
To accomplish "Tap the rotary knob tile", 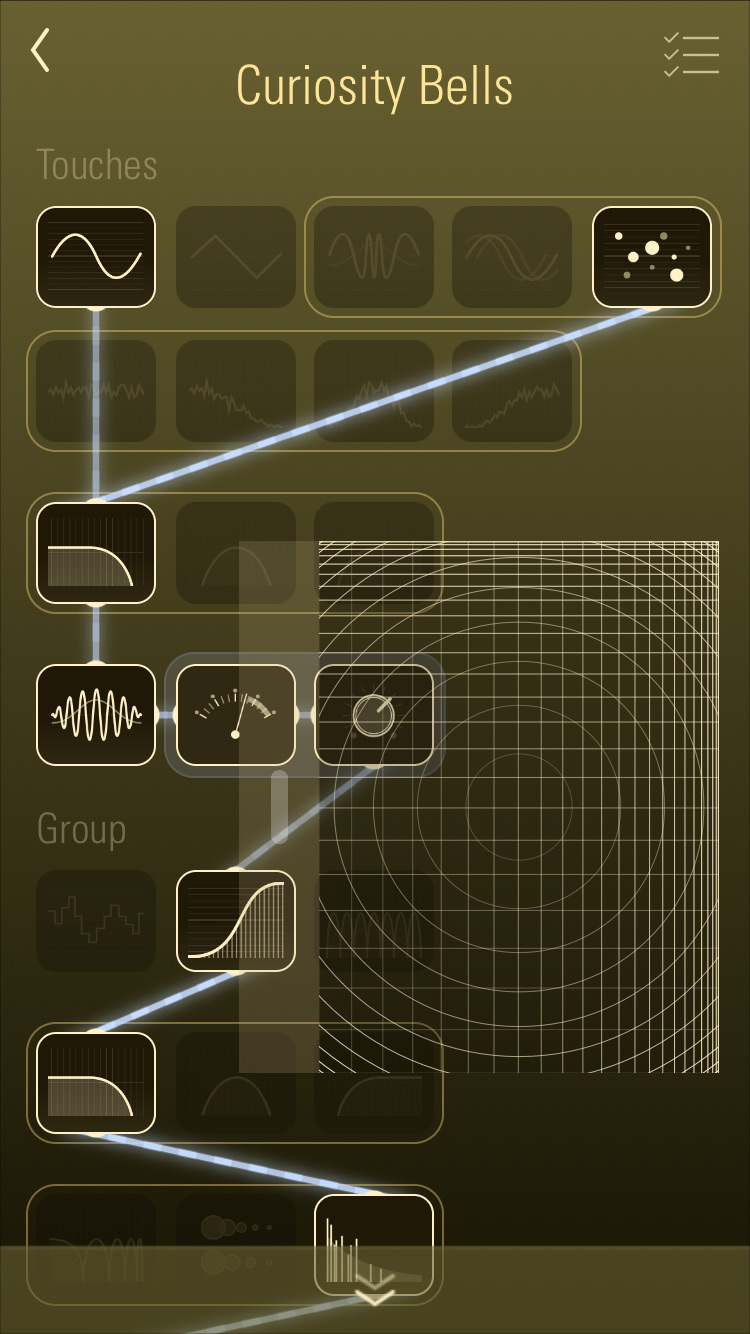I will [x=374, y=715].
